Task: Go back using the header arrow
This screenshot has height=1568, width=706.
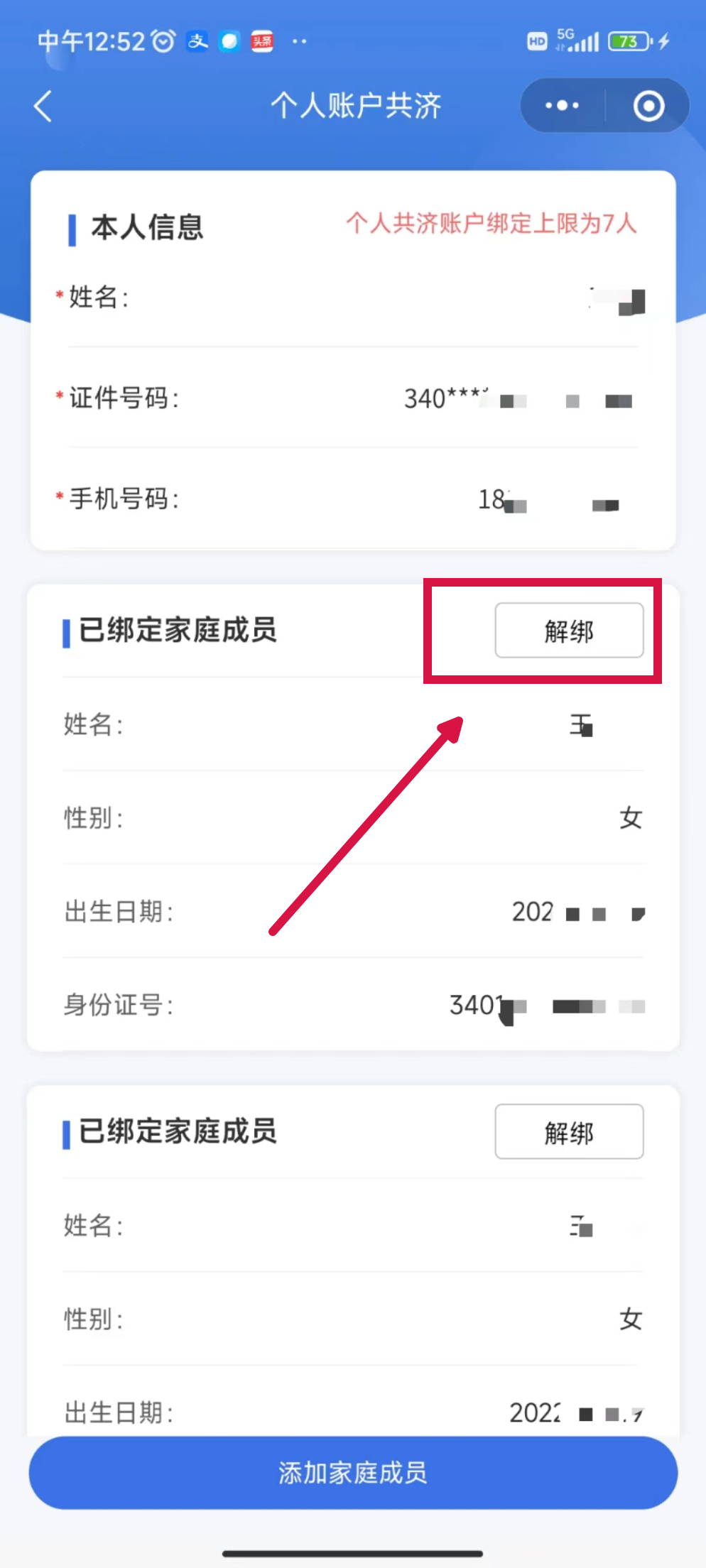Action: (x=43, y=107)
